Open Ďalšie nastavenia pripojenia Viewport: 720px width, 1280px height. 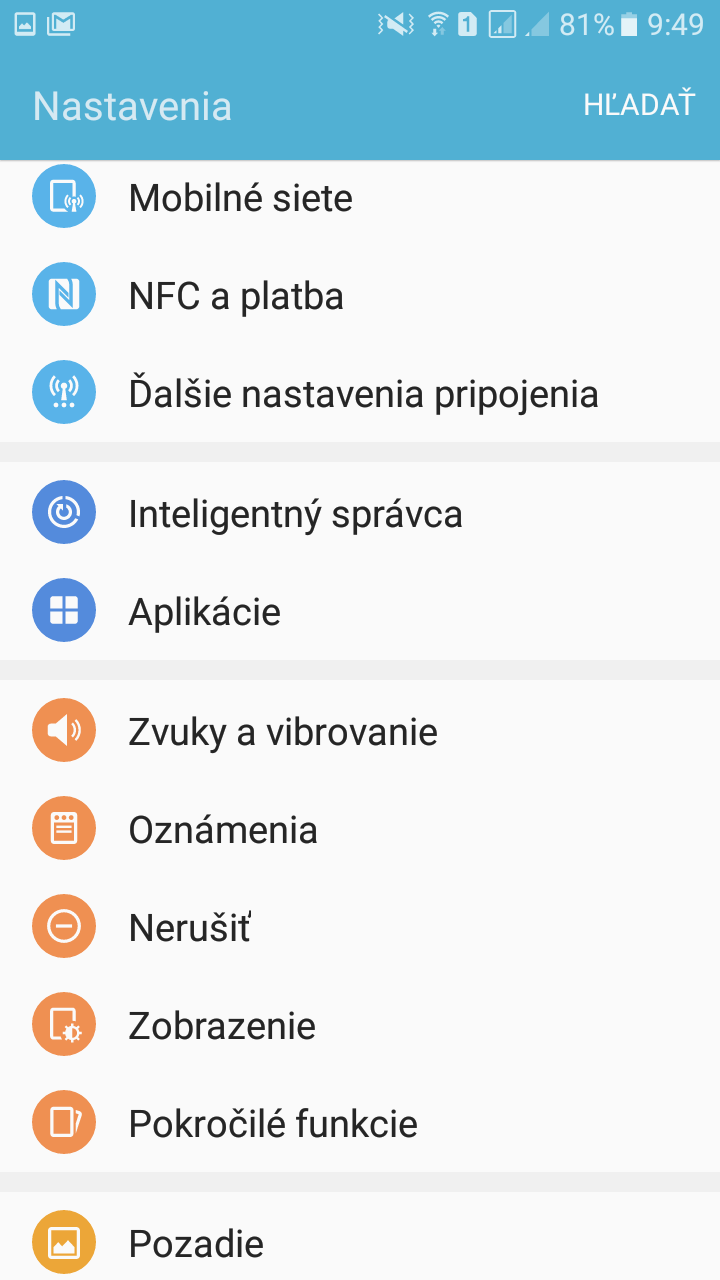pos(360,394)
